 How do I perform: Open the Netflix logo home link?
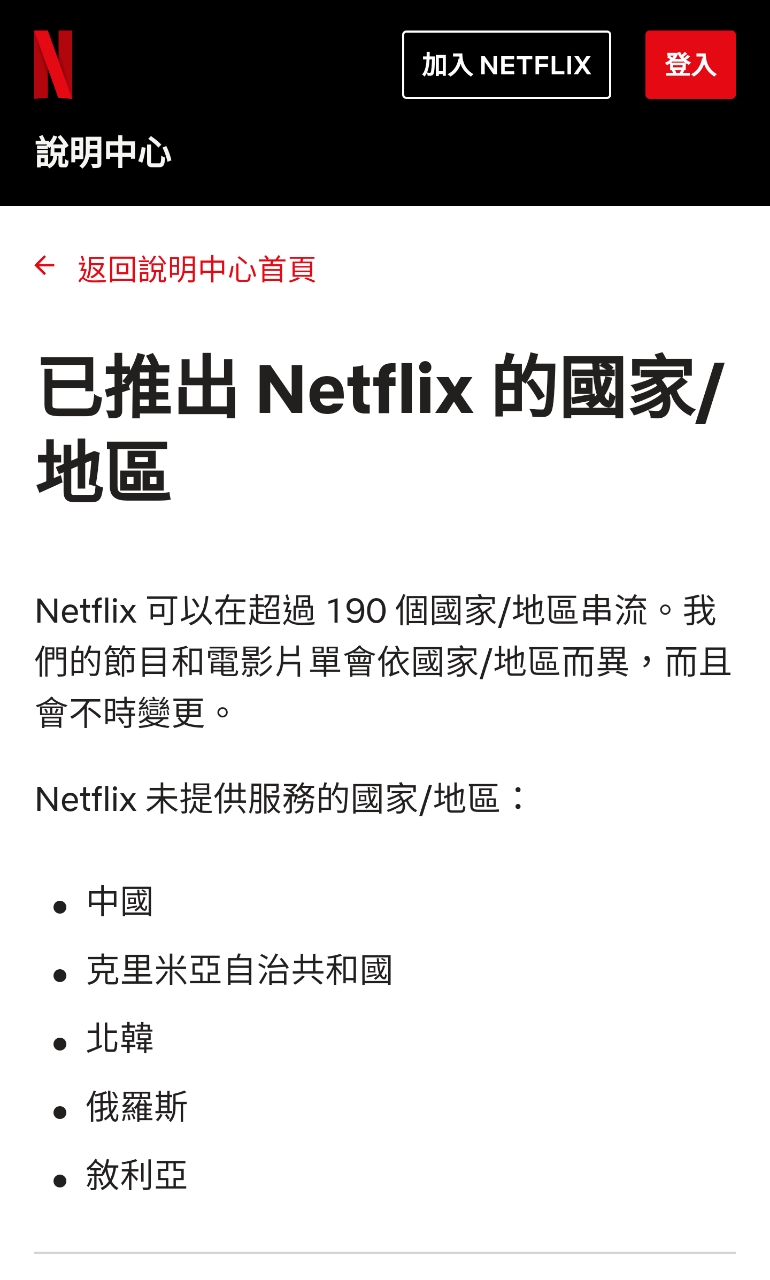click(53, 65)
